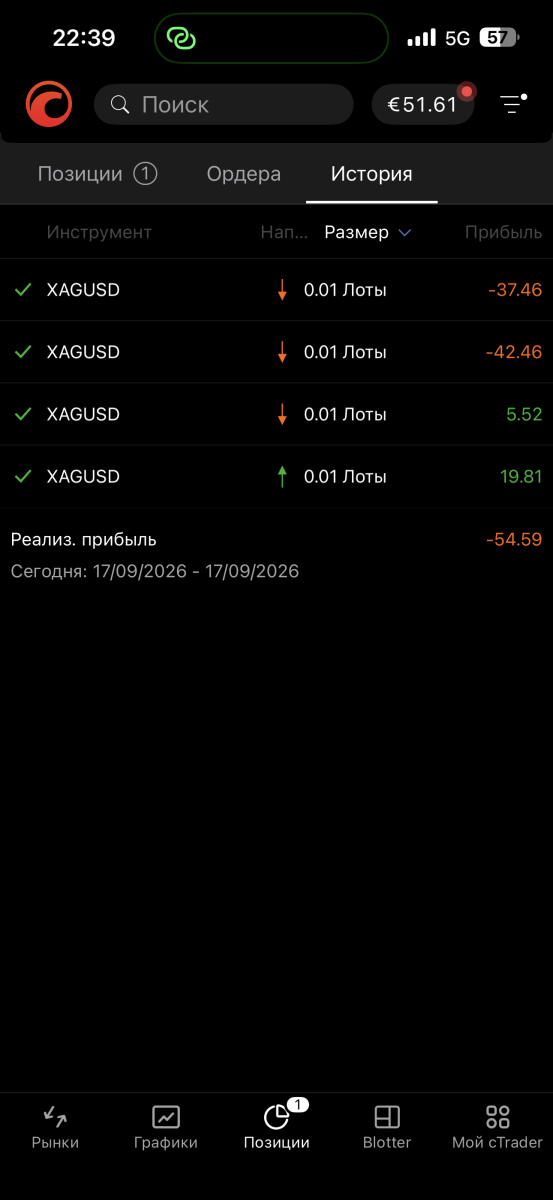Select the История tab
This screenshot has height=1200, width=553.
[372, 174]
